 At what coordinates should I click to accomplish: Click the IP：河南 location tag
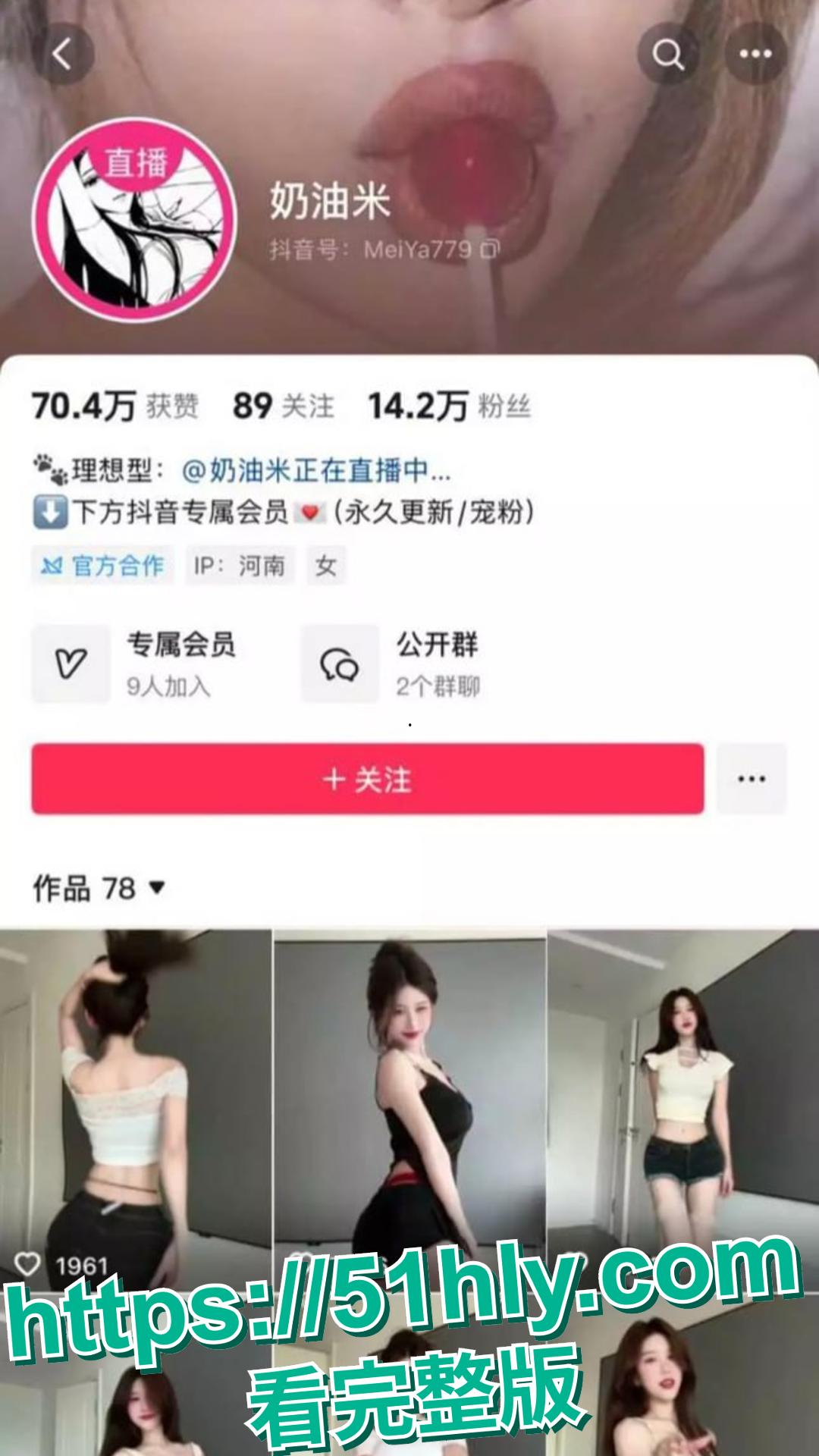point(240,566)
